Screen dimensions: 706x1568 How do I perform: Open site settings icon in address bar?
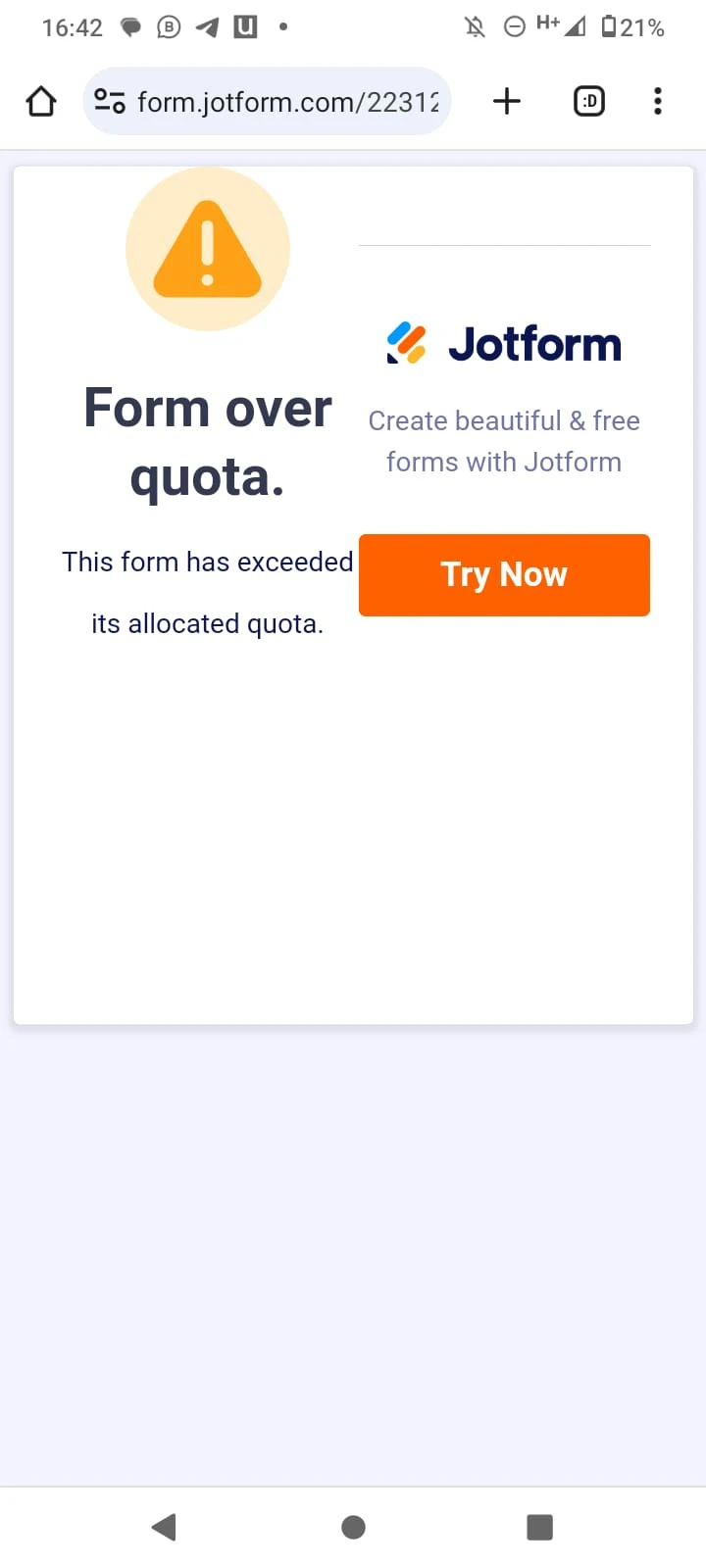click(110, 101)
